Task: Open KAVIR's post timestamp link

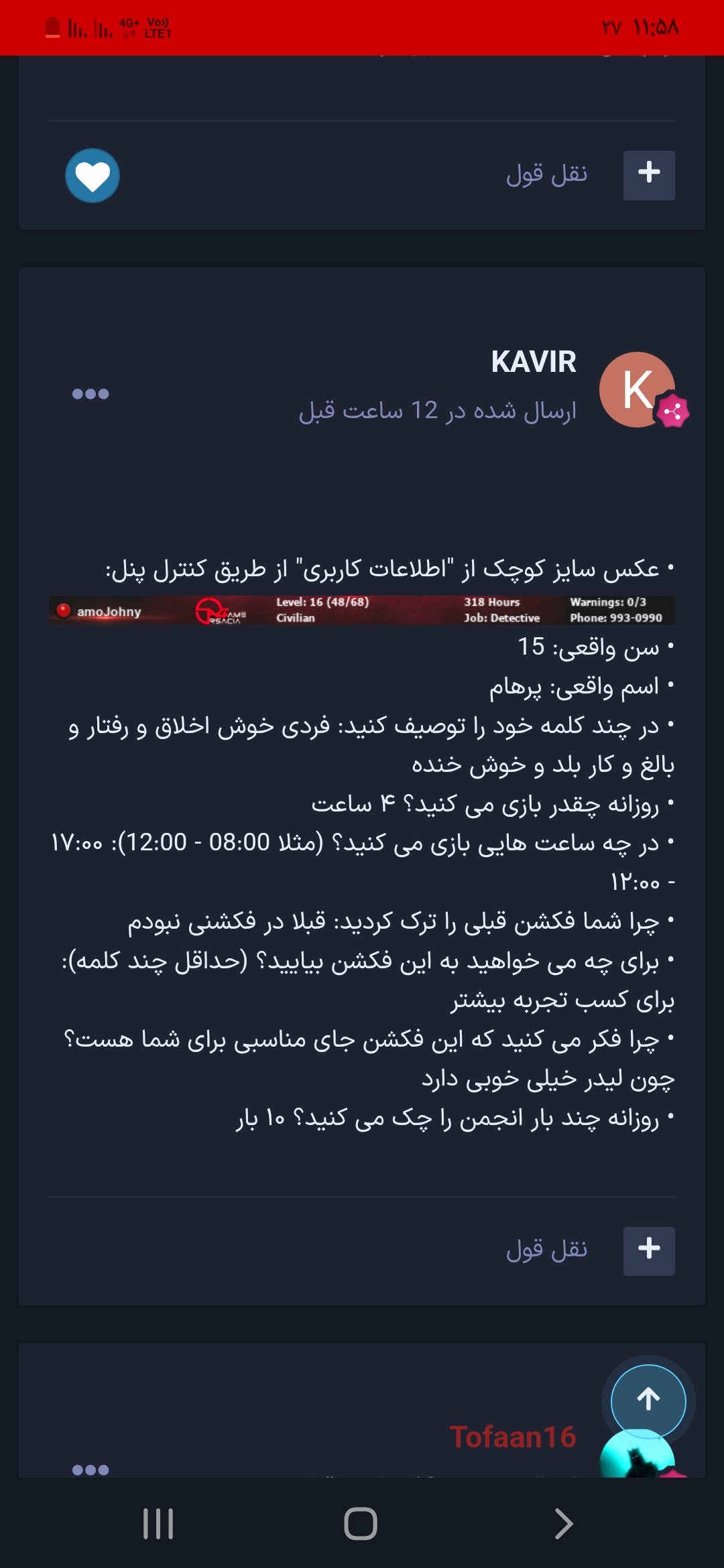Action: click(x=437, y=410)
